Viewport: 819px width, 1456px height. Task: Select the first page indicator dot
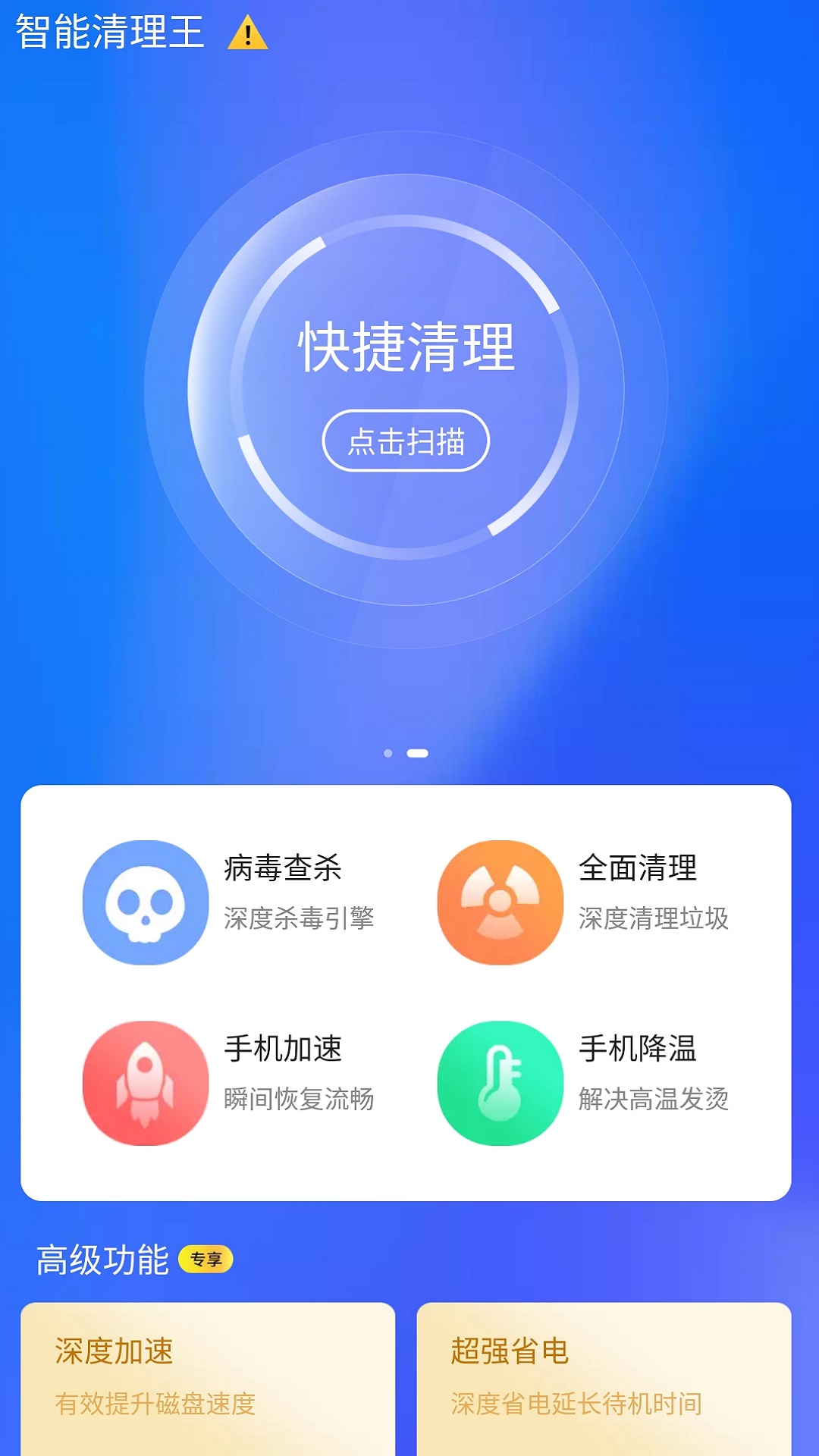coord(388,753)
